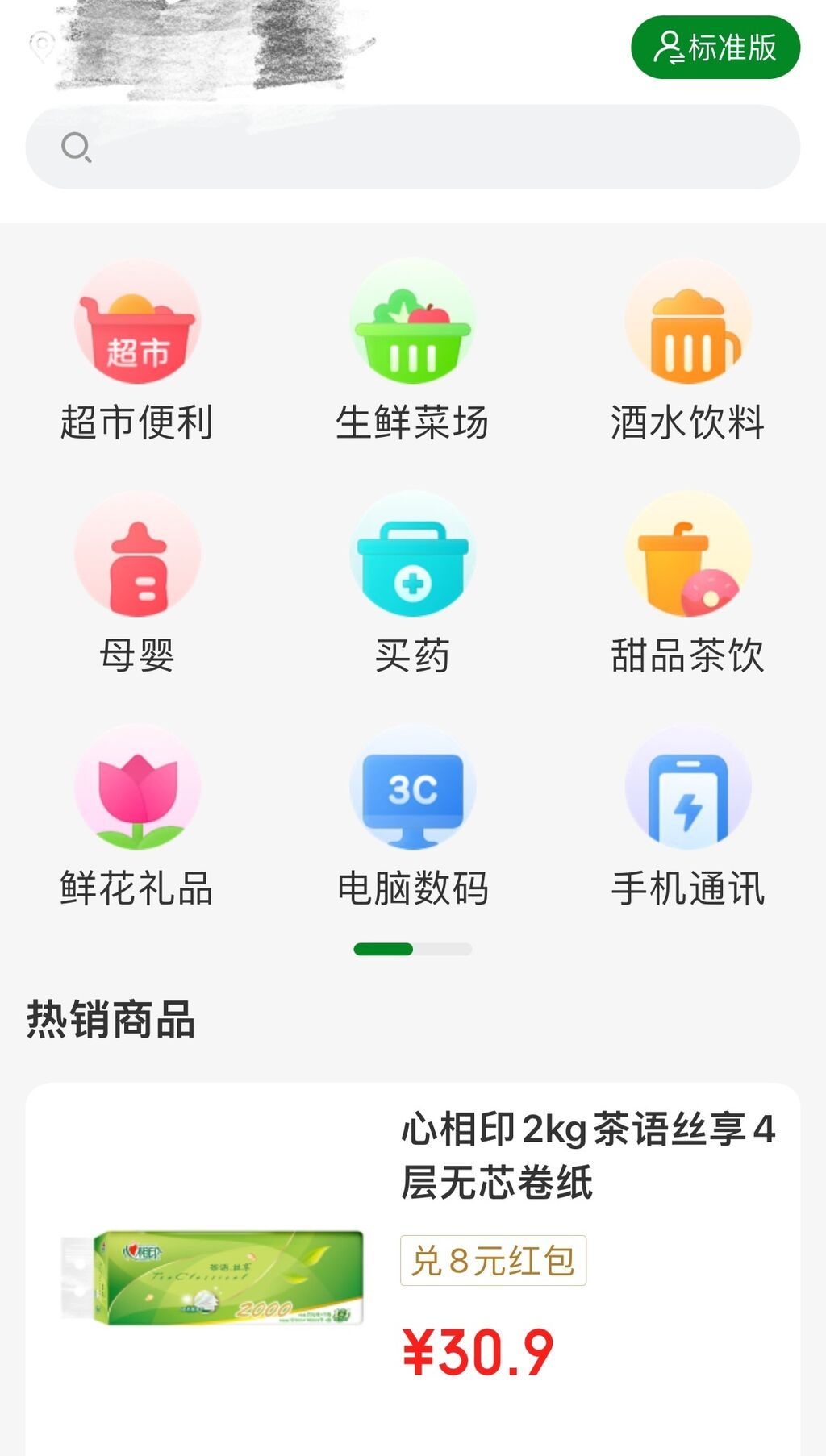Image resolution: width=826 pixels, height=1456 pixels.
Task: Go to the 母婴 category
Action: [137, 584]
